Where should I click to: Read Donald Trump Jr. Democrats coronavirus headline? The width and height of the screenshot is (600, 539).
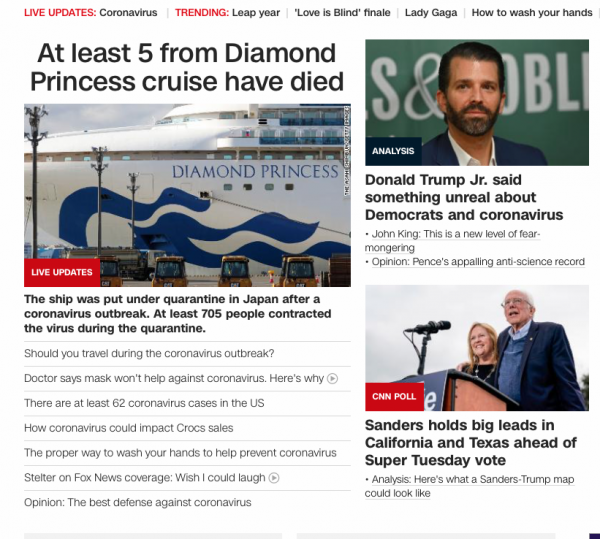(x=464, y=197)
